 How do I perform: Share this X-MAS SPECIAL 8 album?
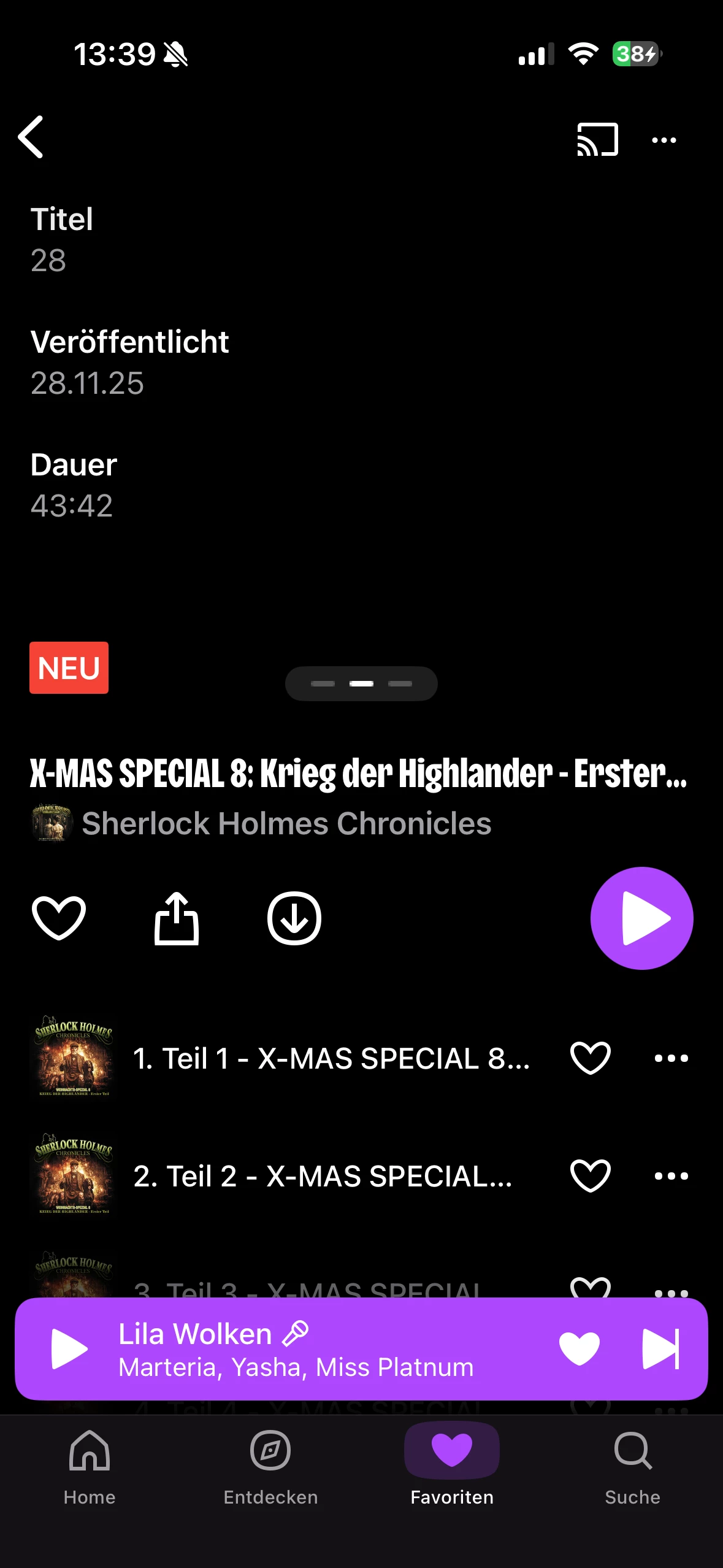(x=177, y=918)
